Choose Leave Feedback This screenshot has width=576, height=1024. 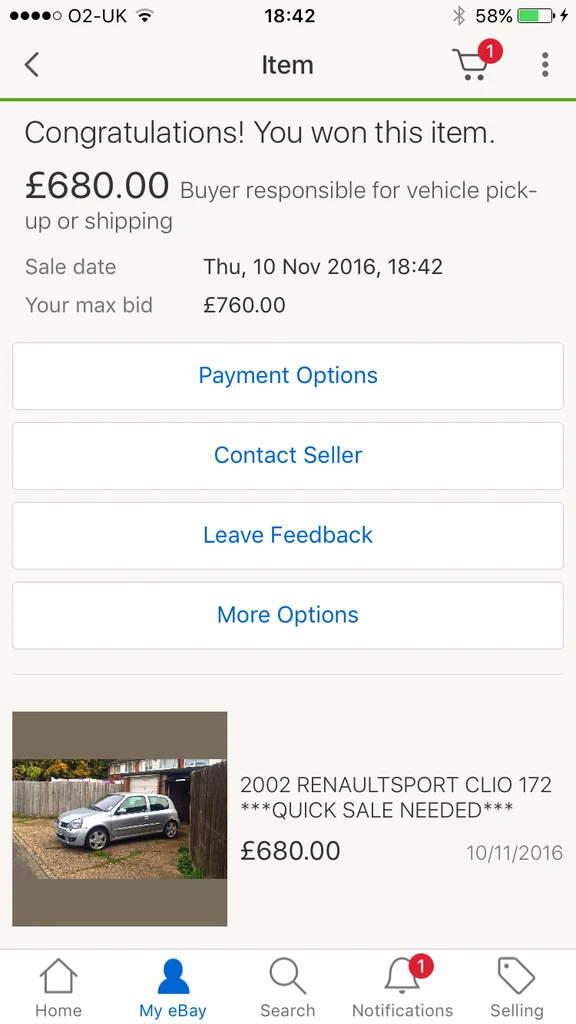coord(288,536)
